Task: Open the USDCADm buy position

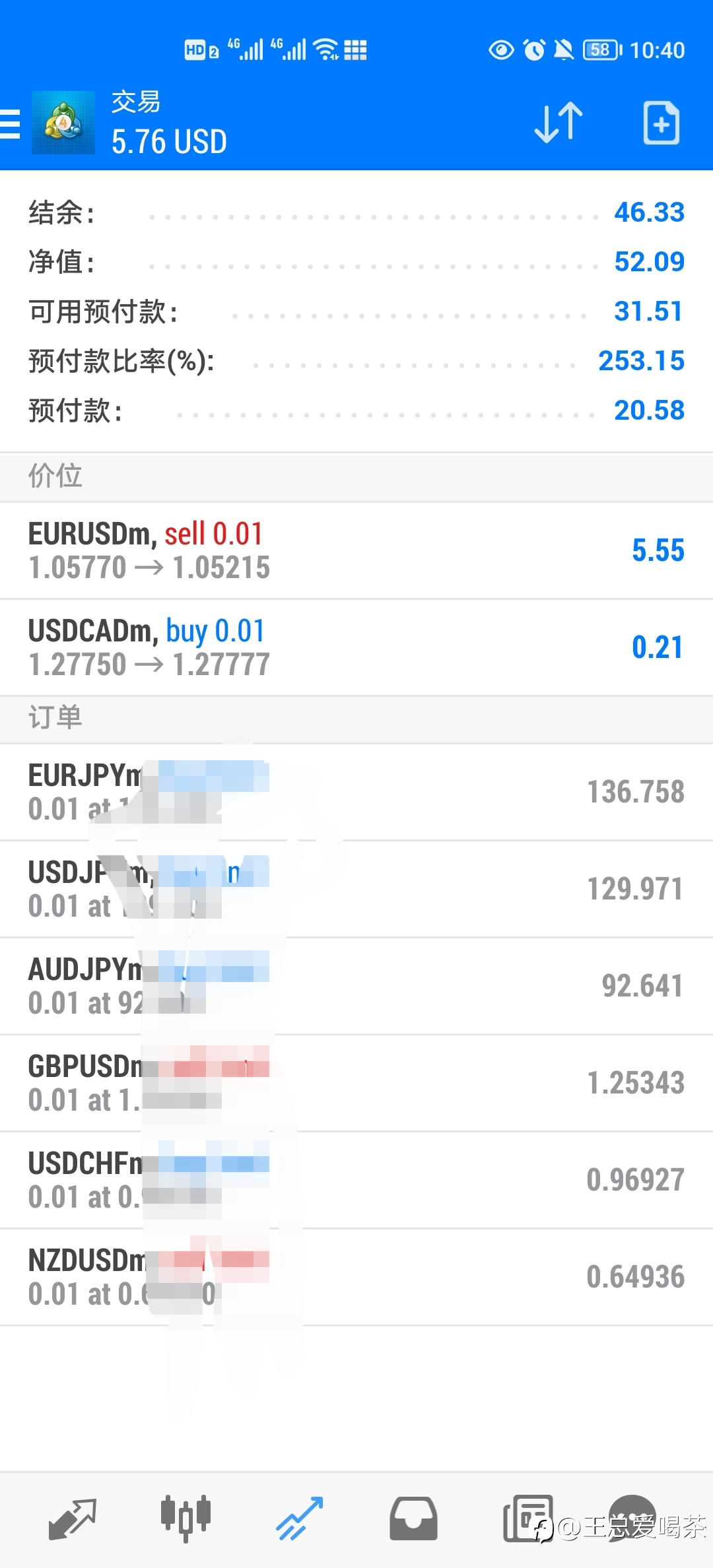Action: (356, 647)
